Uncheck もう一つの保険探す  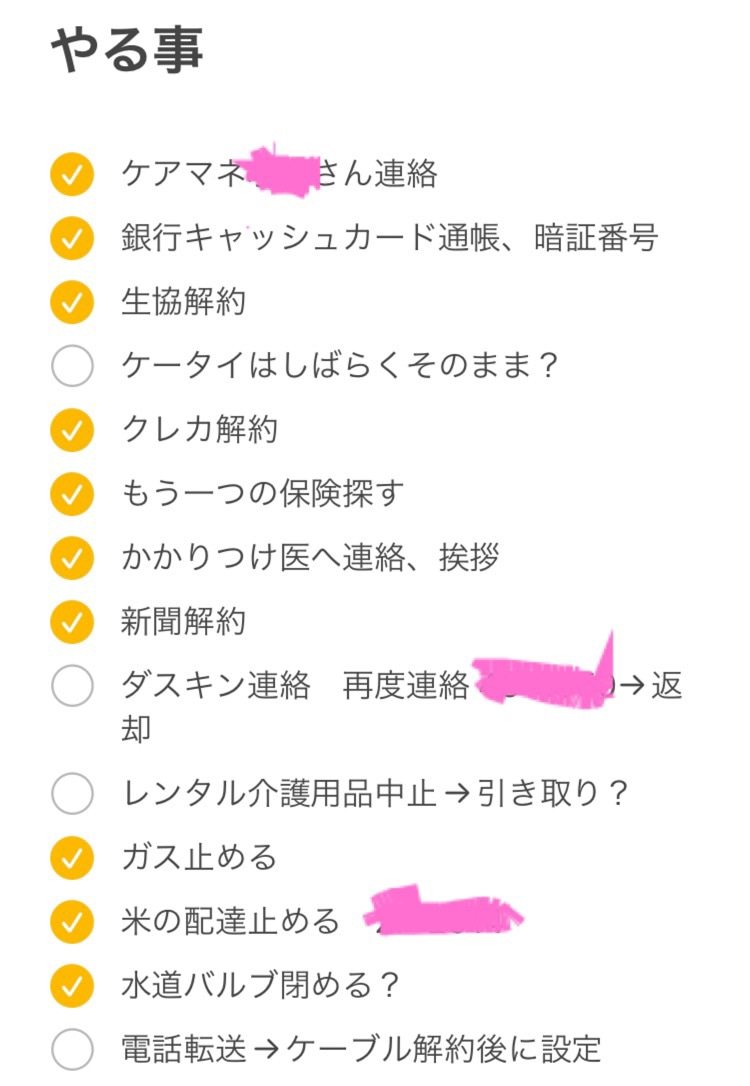(72, 494)
